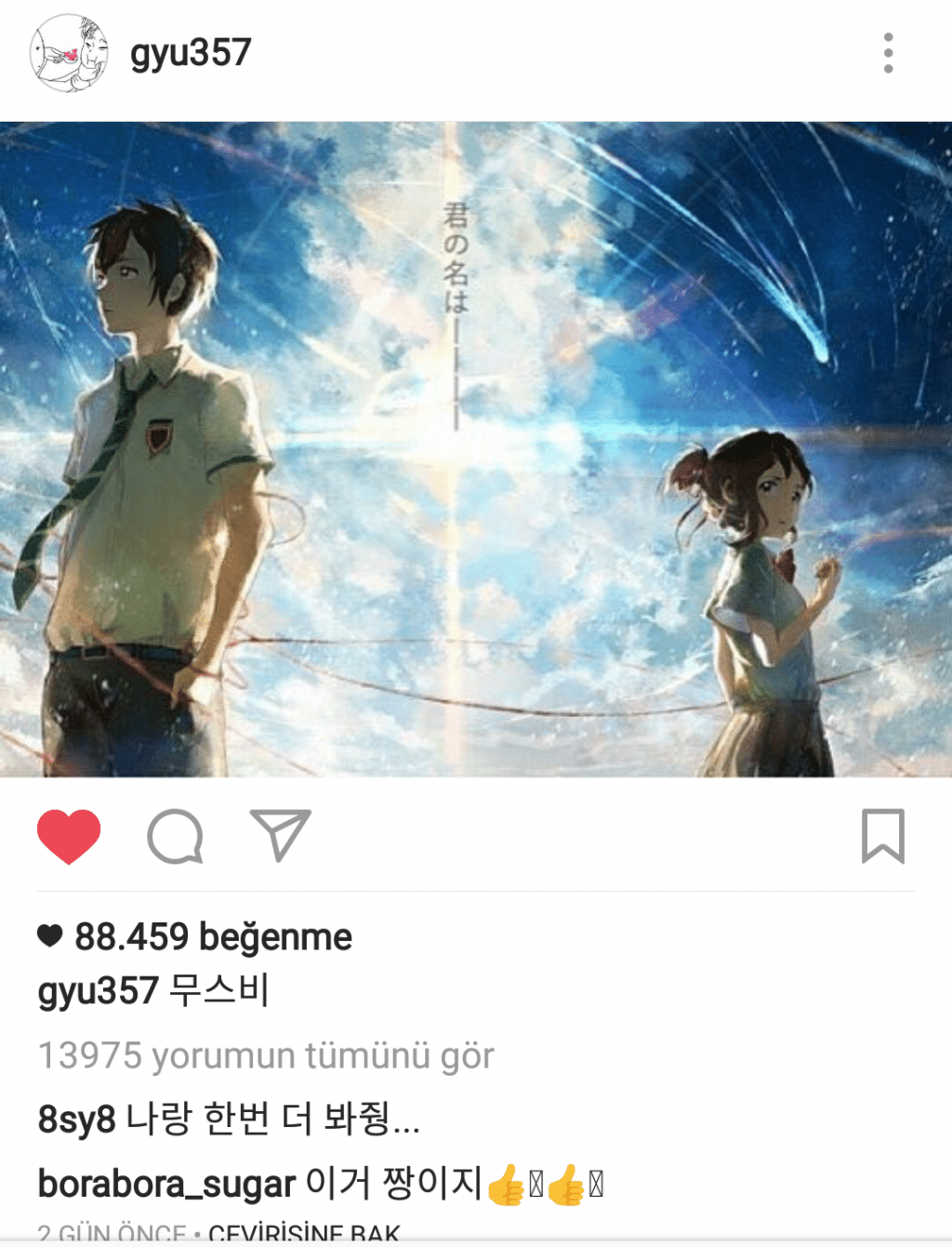This screenshot has width=952, height=1247.
Task: View all 13975 comments
Action: click(x=266, y=1056)
